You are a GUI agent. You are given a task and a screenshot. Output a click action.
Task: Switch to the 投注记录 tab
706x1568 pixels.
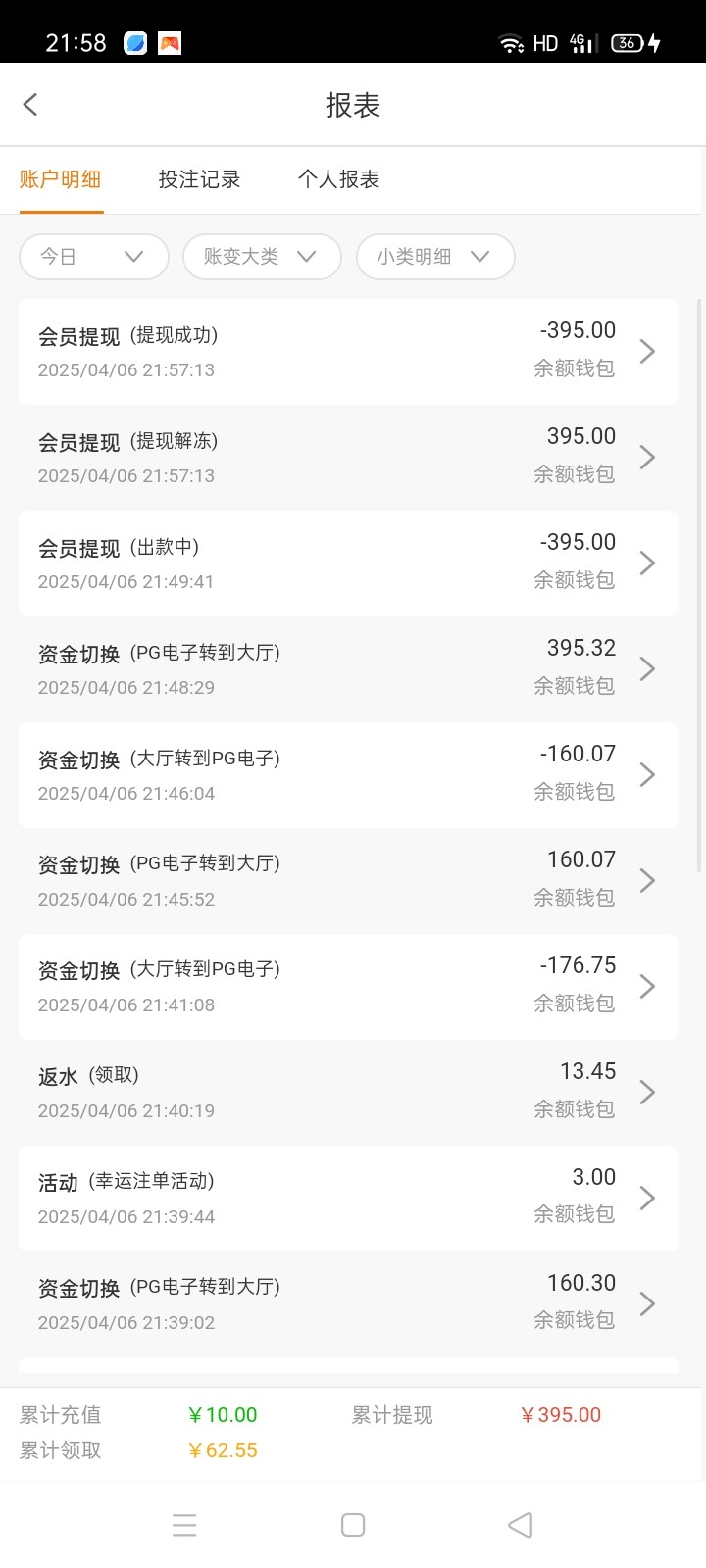click(x=199, y=179)
